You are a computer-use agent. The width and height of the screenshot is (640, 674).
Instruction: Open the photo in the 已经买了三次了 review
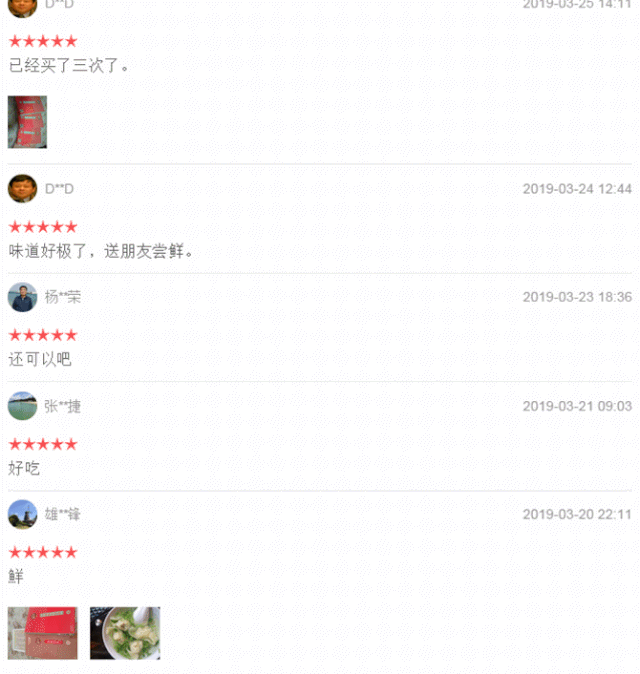27,122
